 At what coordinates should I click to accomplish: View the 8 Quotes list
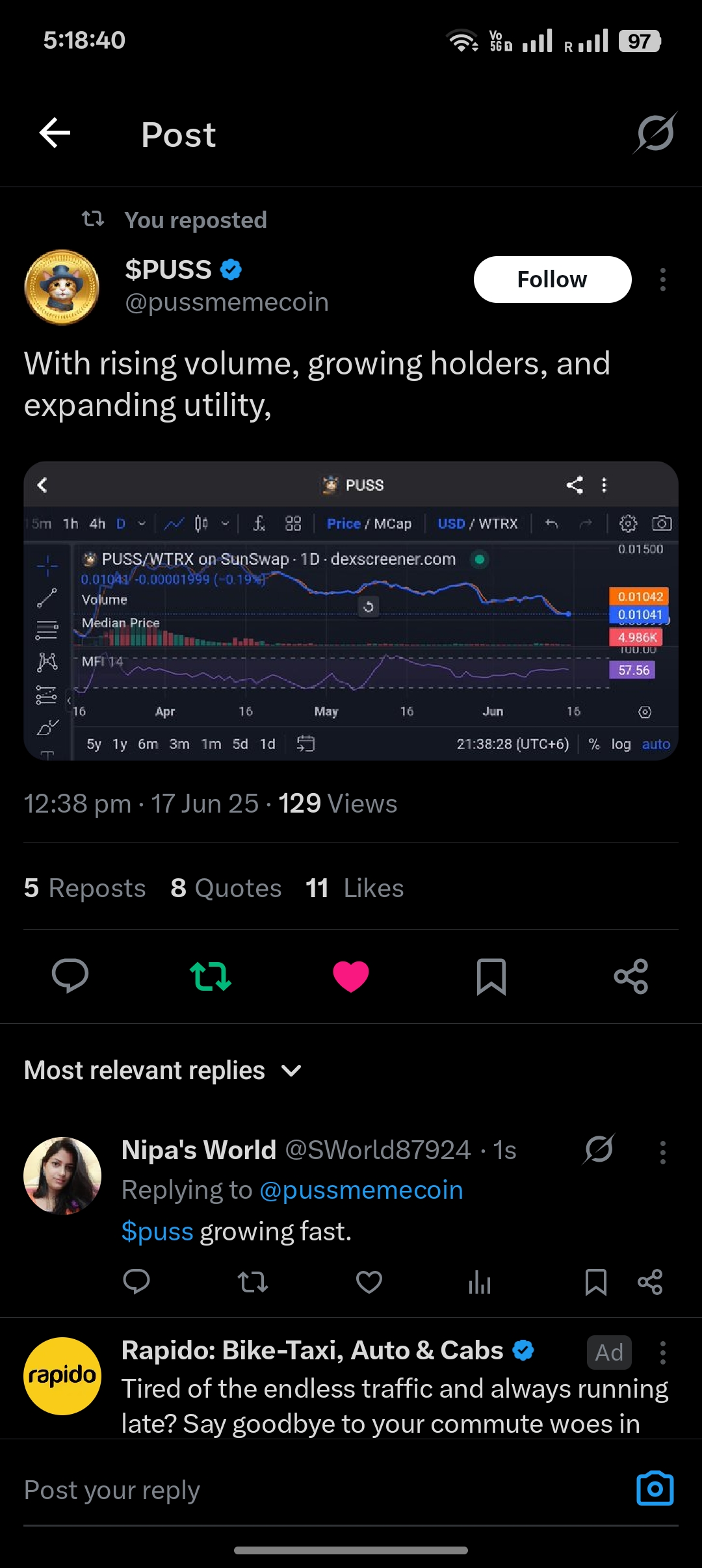226,888
